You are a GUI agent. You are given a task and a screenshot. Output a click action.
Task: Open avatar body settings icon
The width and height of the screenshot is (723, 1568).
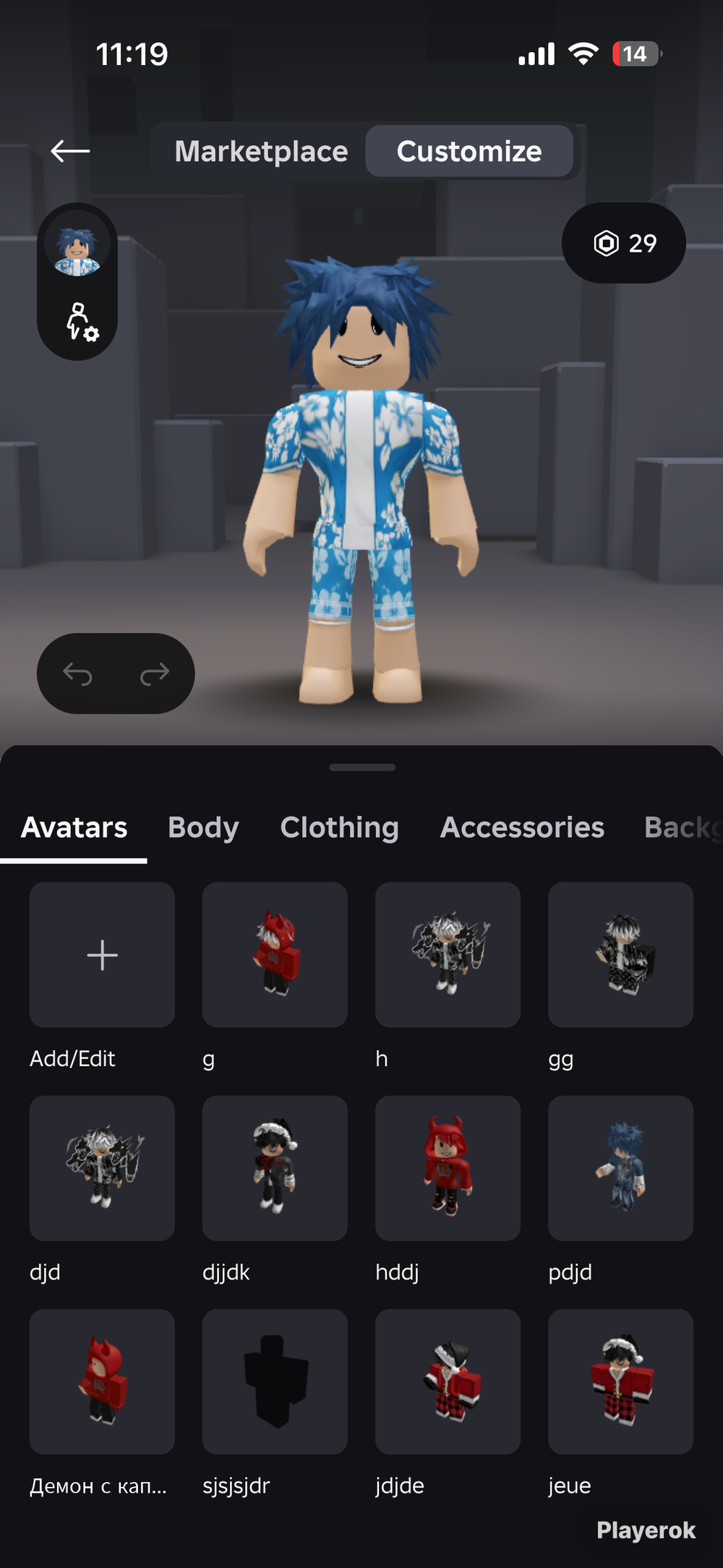82,322
